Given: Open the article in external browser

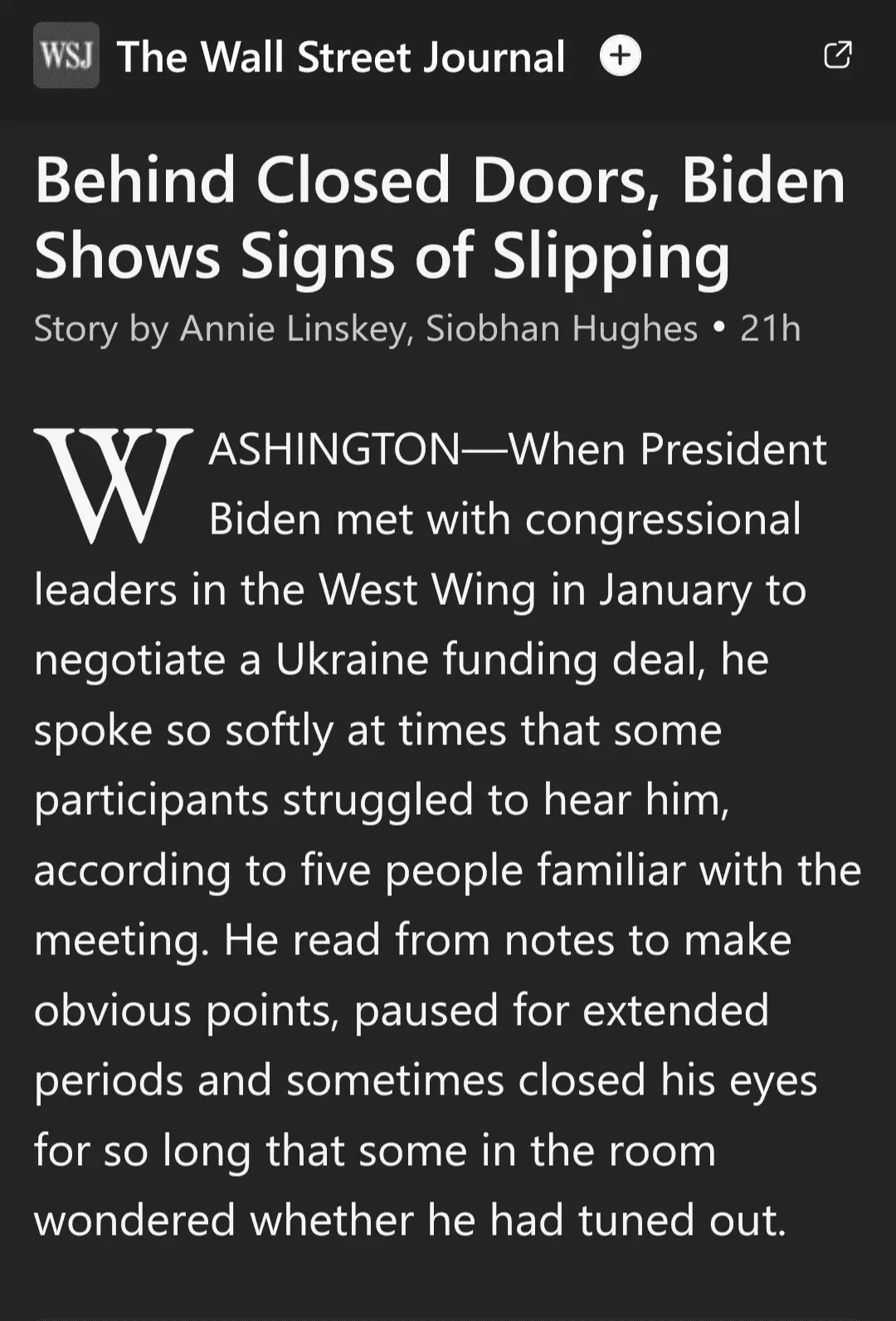Looking at the screenshot, I should pos(837,55).
